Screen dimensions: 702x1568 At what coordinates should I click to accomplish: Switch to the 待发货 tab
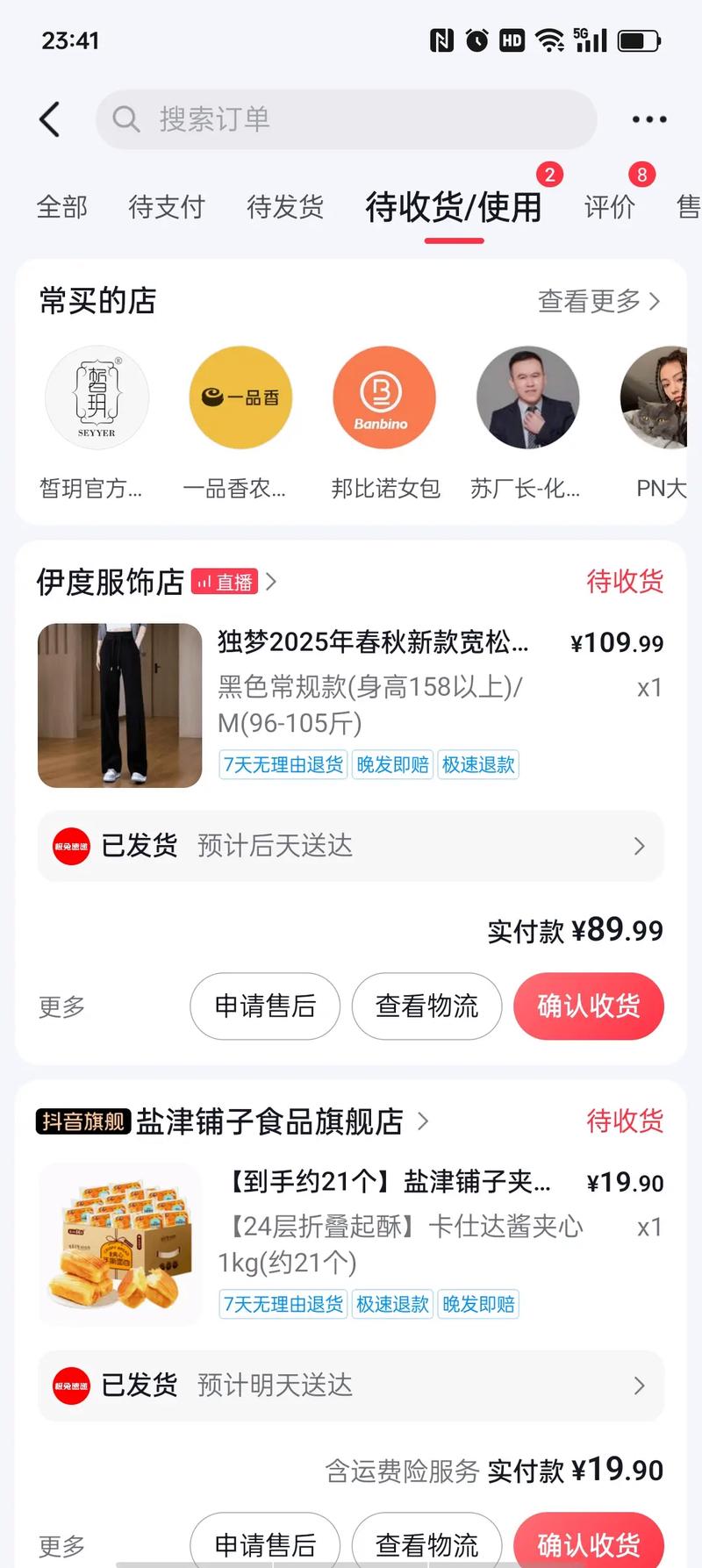coord(285,207)
